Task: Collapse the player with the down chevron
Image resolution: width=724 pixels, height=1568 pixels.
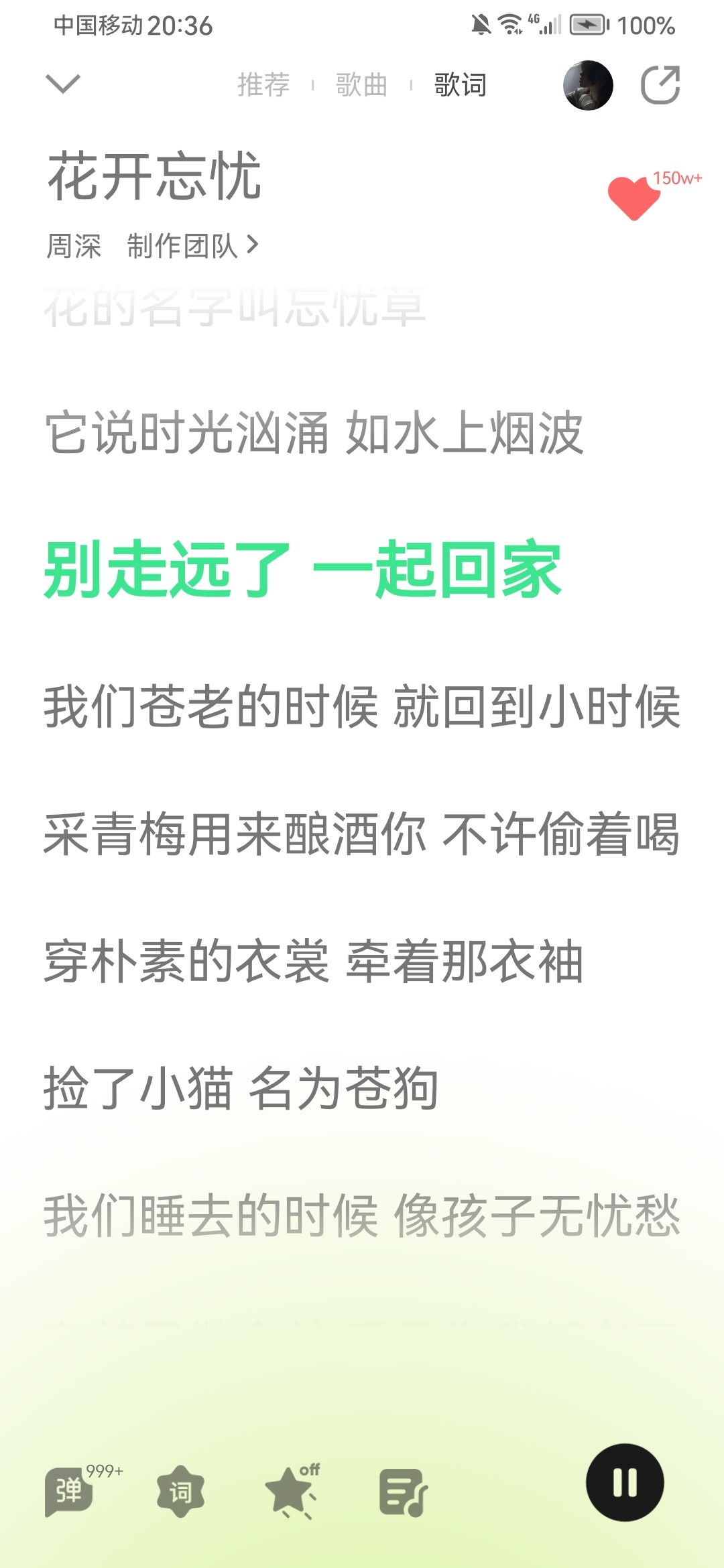Action: tap(63, 84)
